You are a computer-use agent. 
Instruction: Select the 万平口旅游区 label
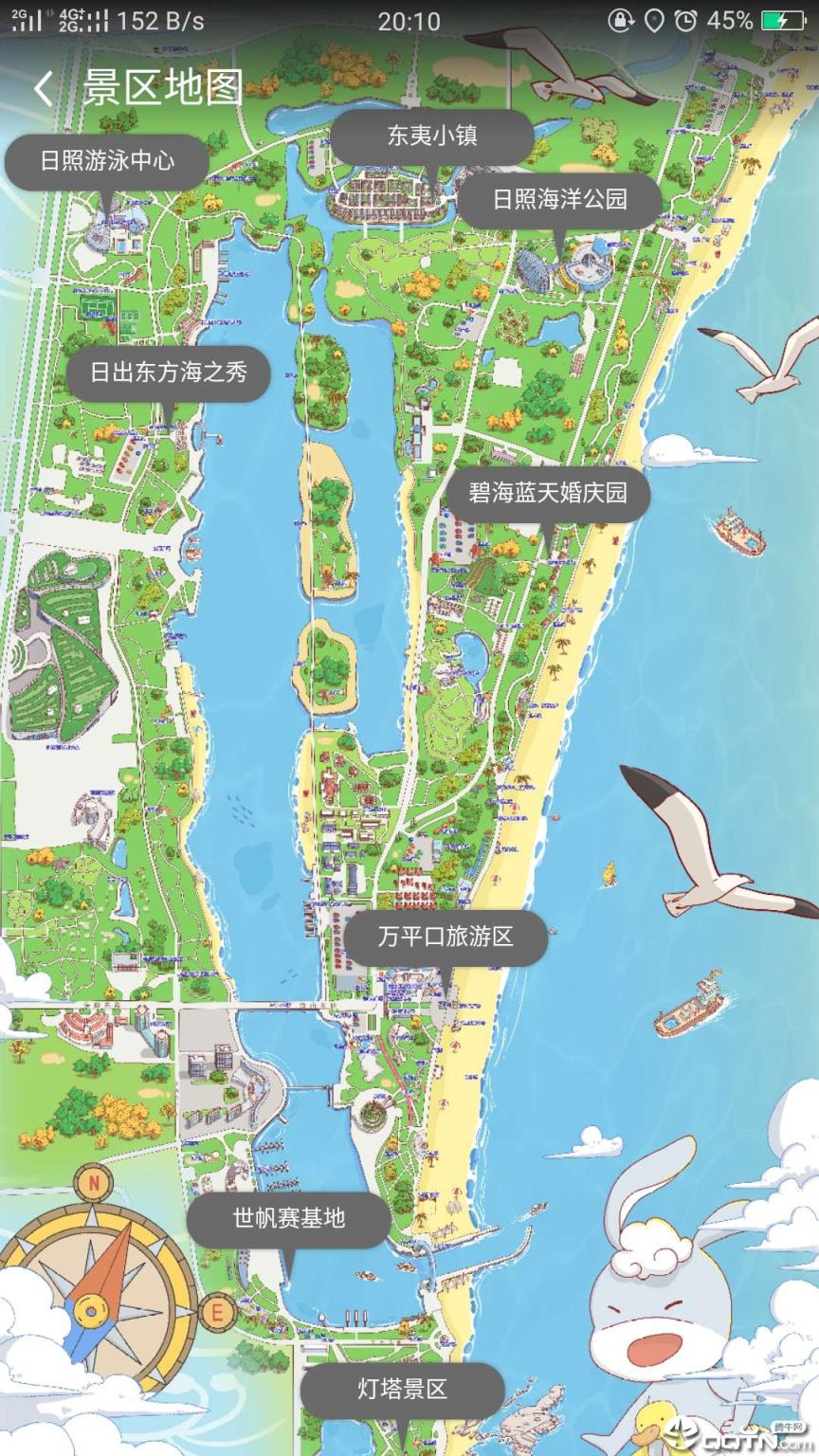[x=447, y=937]
